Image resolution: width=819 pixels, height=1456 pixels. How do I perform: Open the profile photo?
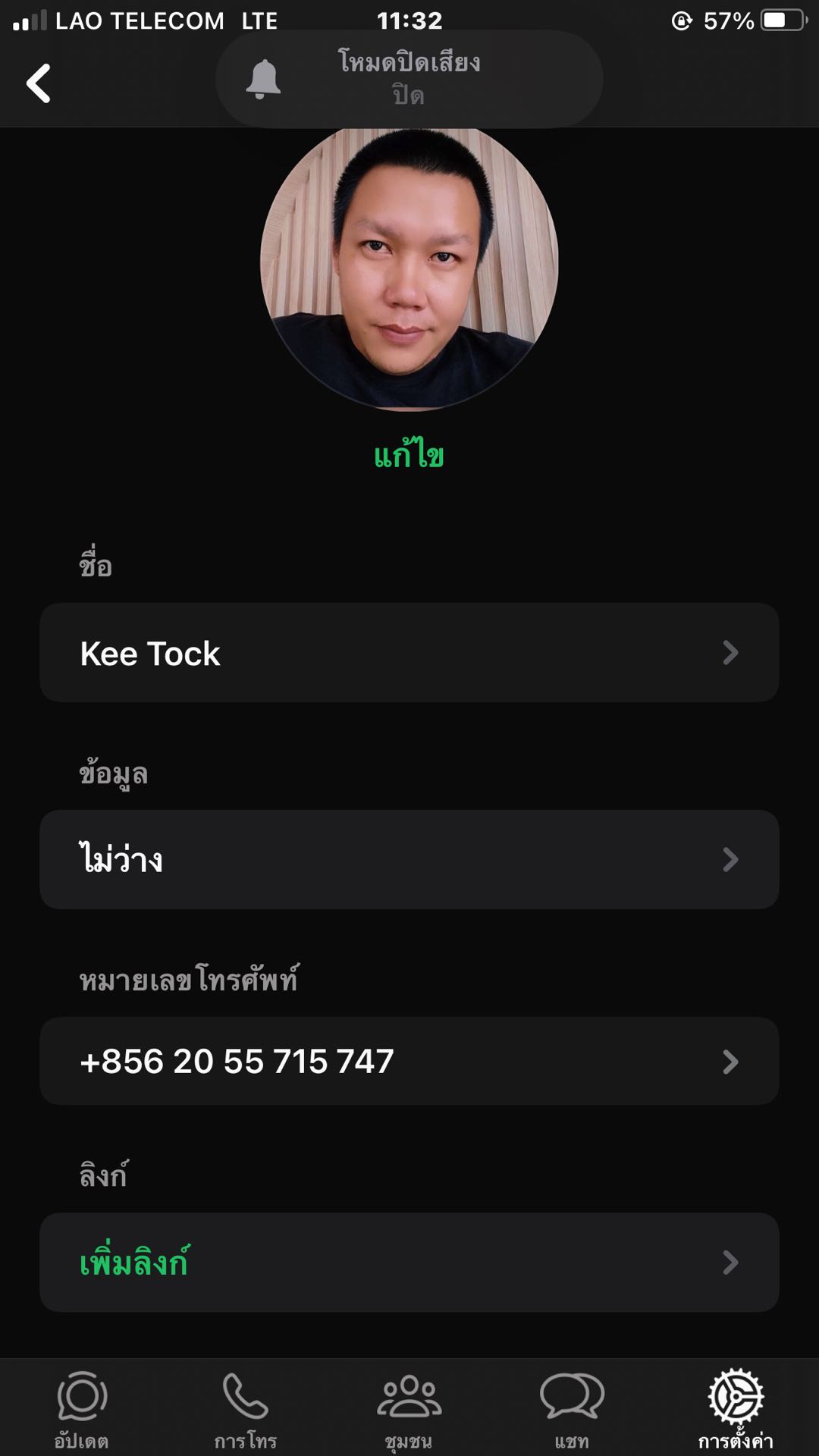coord(409,269)
